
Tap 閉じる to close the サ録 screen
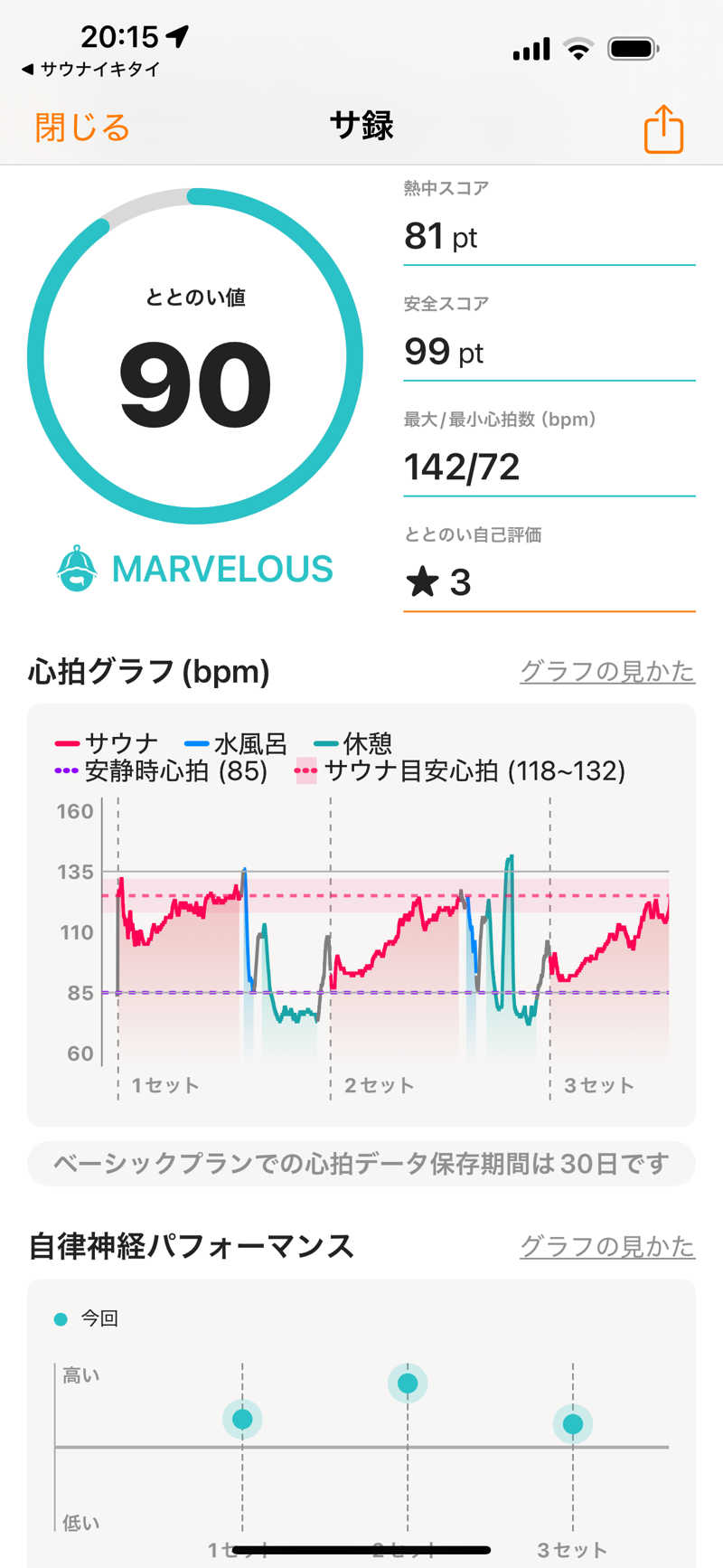tap(82, 128)
